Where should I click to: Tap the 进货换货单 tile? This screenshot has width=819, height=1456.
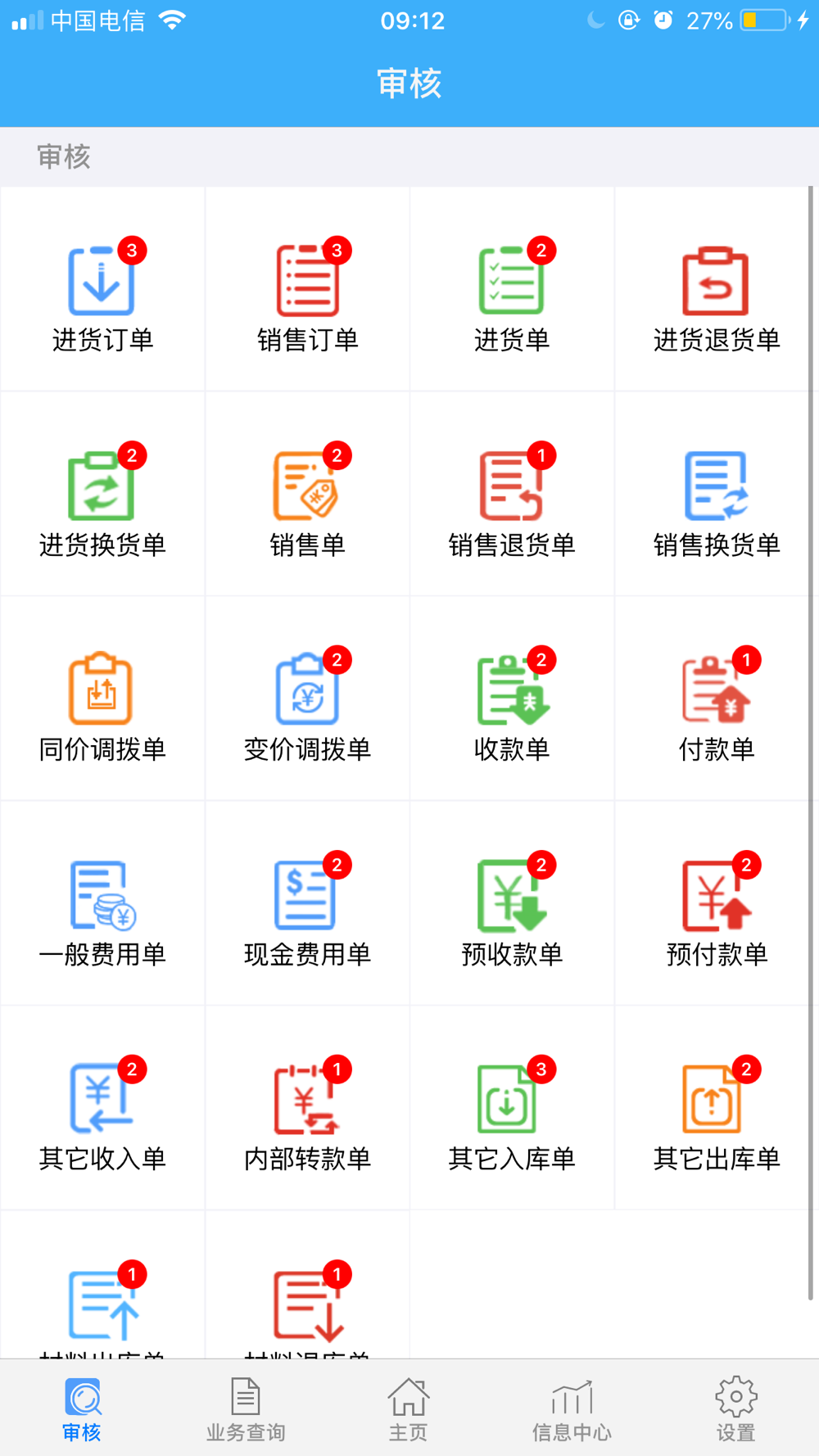pyautogui.click(x=102, y=494)
